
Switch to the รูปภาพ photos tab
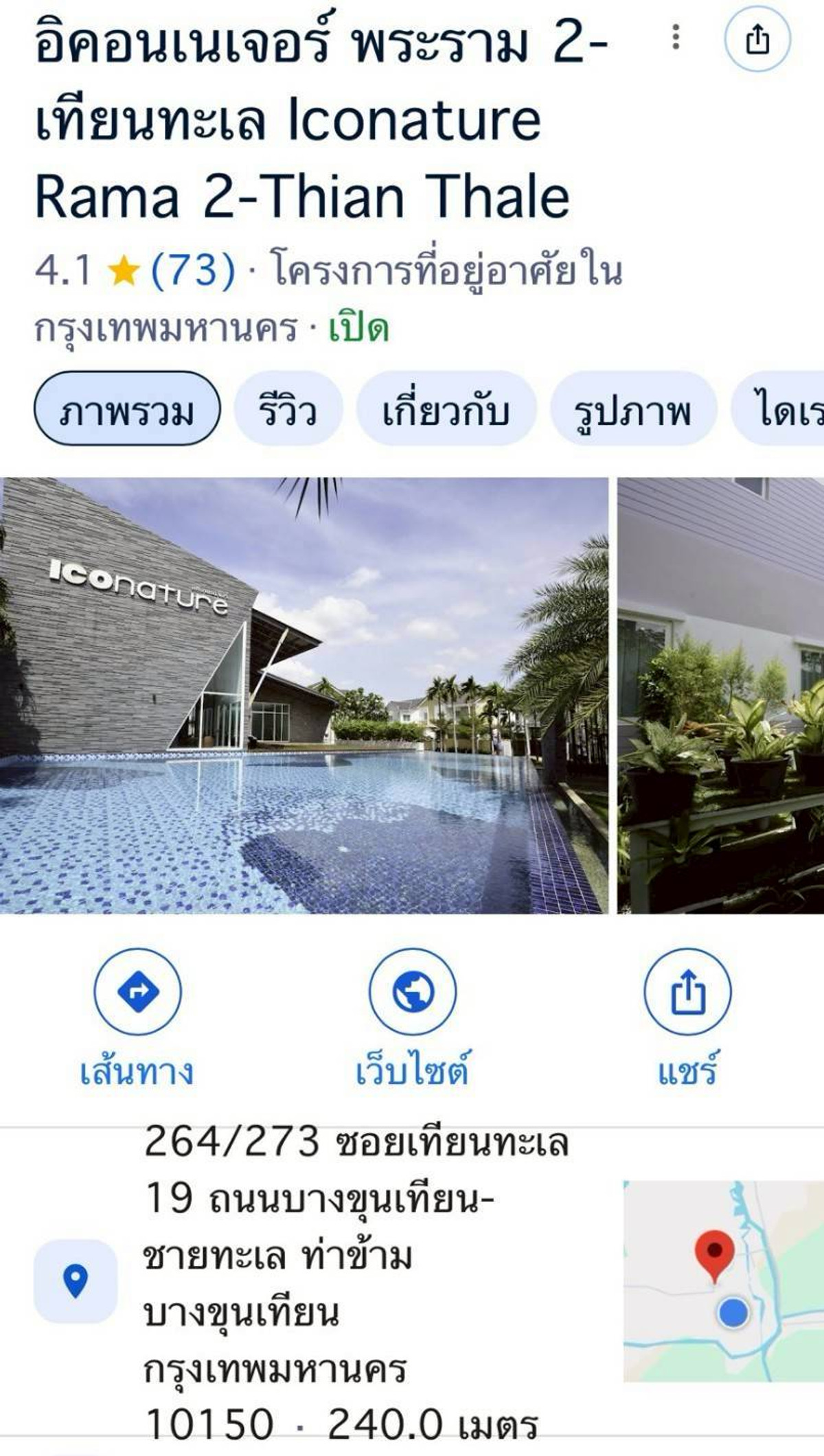coord(632,409)
